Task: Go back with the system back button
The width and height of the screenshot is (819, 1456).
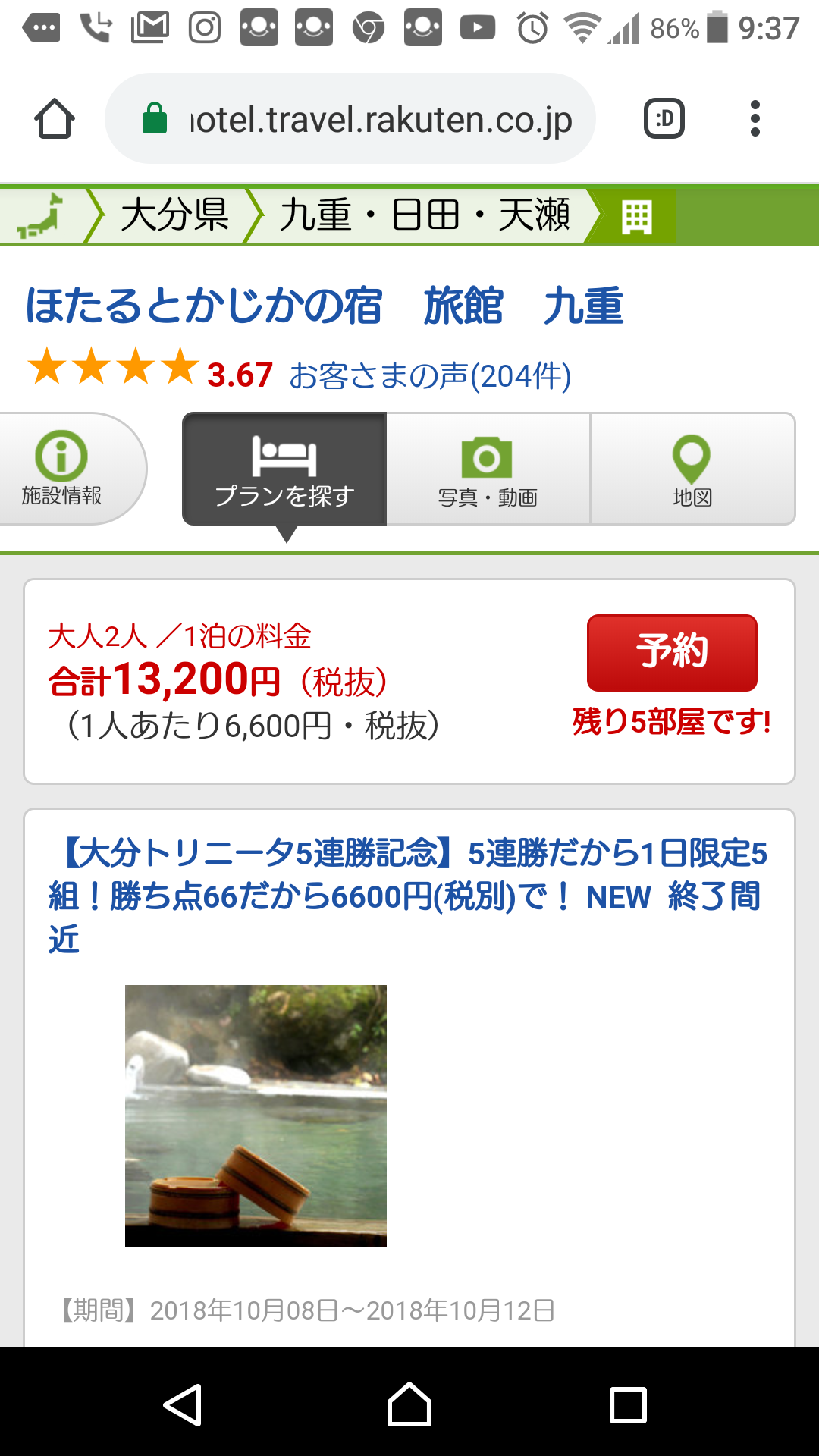Action: click(x=183, y=1404)
